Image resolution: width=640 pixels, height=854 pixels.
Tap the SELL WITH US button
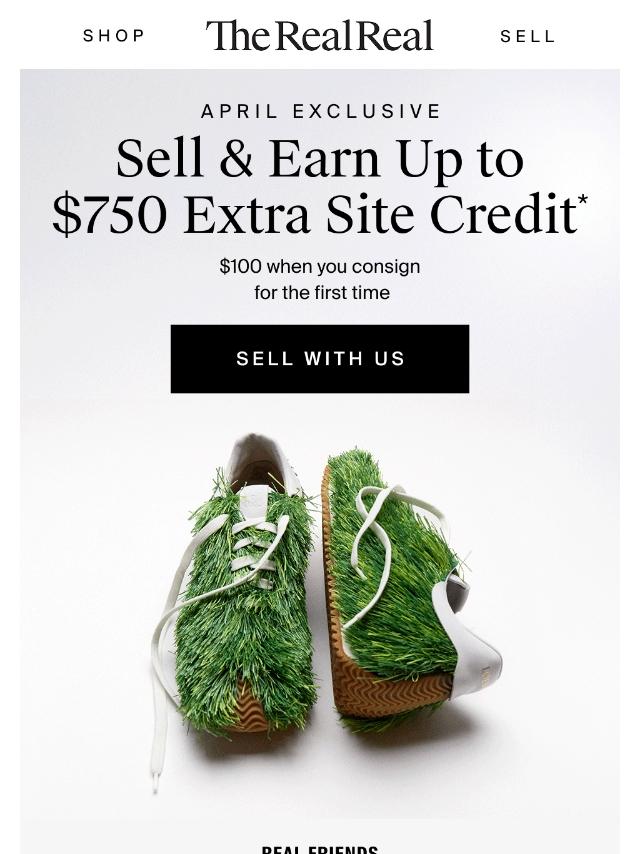(320, 359)
